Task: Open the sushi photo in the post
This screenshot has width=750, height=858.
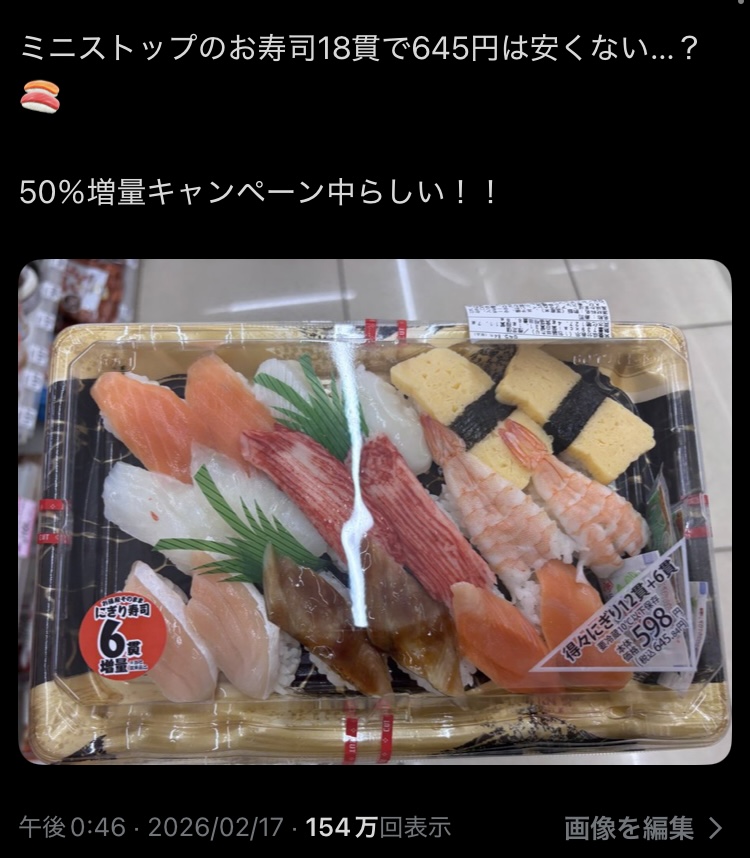Action: [x=375, y=512]
